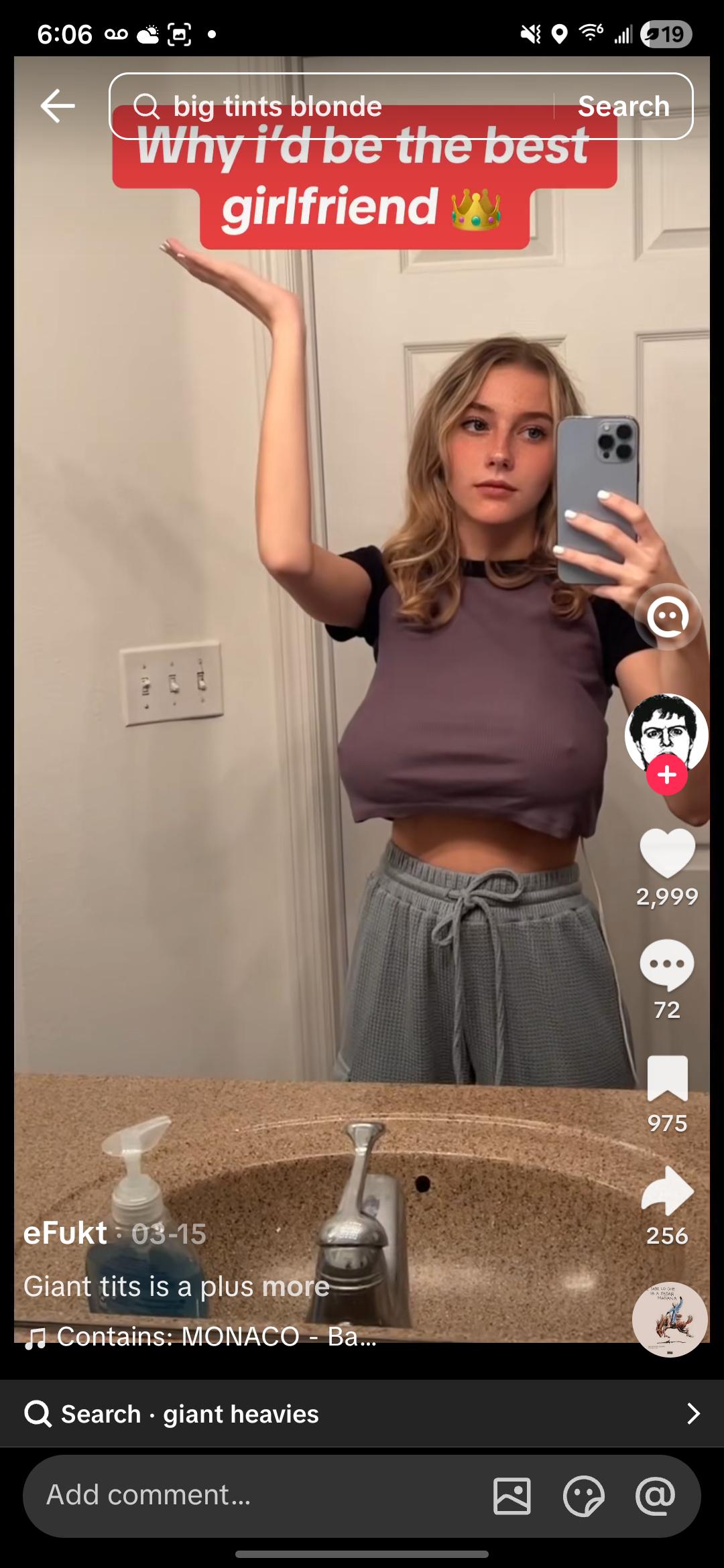Open the comments bubble
The image size is (724, 1568).
667,965
